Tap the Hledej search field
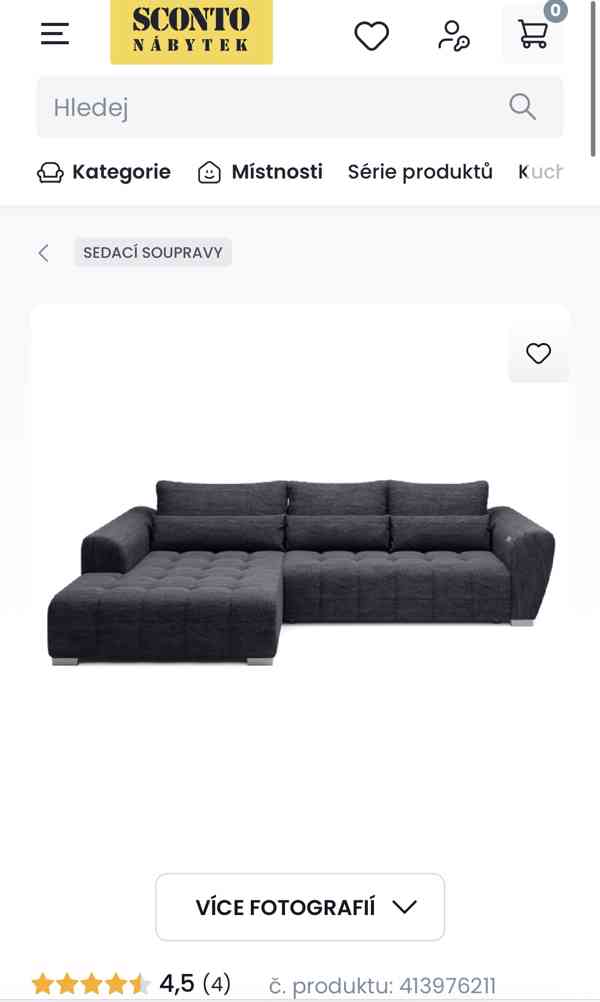Screen dimensions: 600x1002 pyautogui.click(x=270, y=107)
